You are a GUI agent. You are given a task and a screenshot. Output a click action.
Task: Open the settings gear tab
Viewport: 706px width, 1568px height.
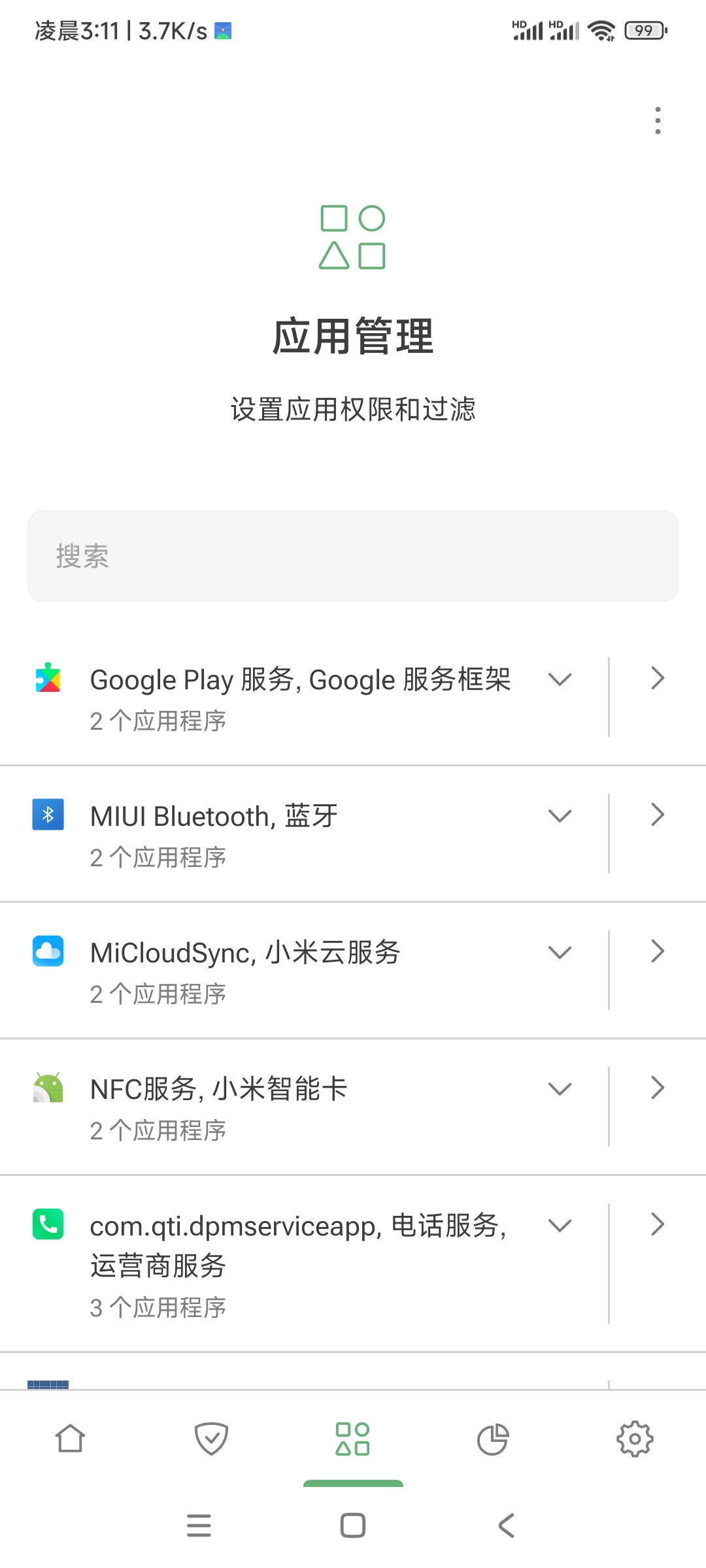tap(635, 1439)
